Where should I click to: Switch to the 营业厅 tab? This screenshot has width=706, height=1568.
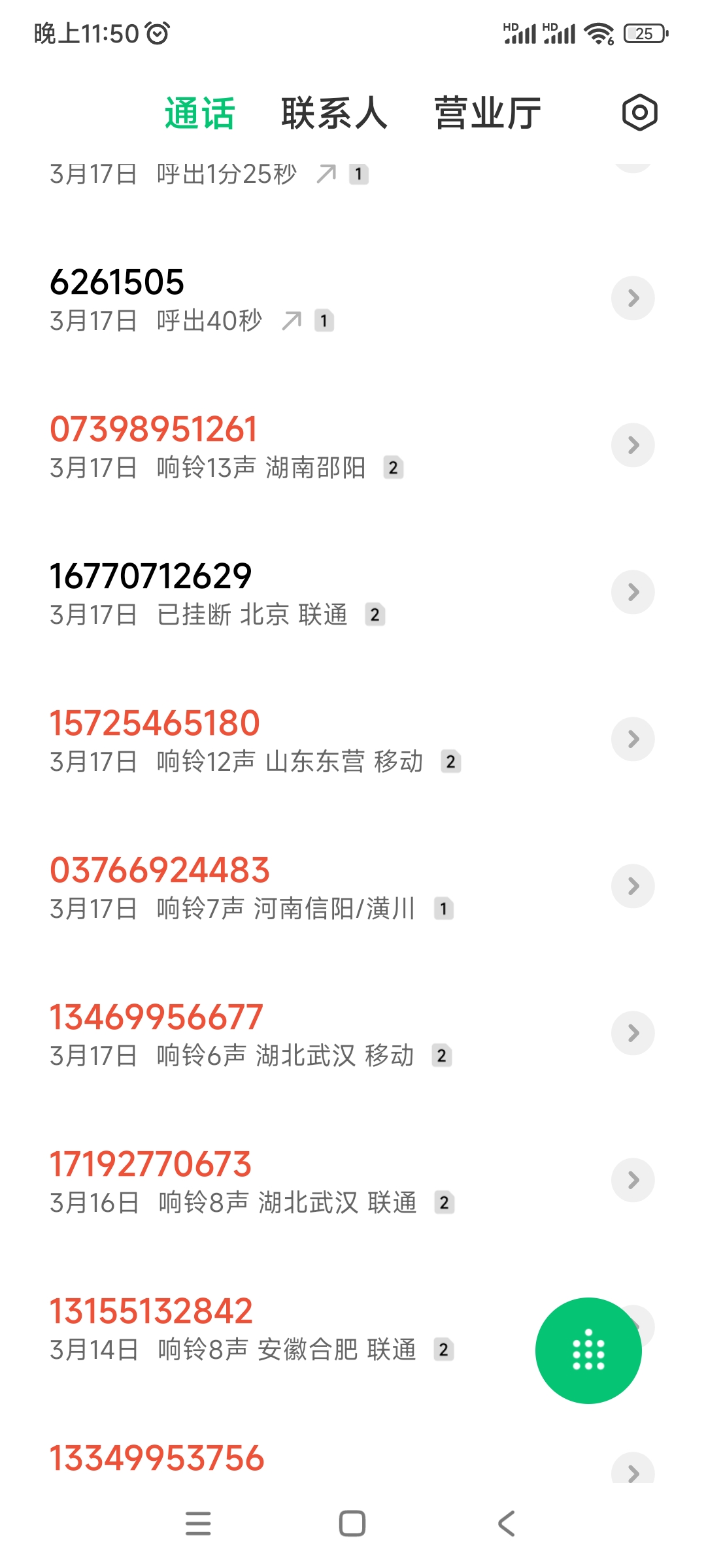[488, 113]
